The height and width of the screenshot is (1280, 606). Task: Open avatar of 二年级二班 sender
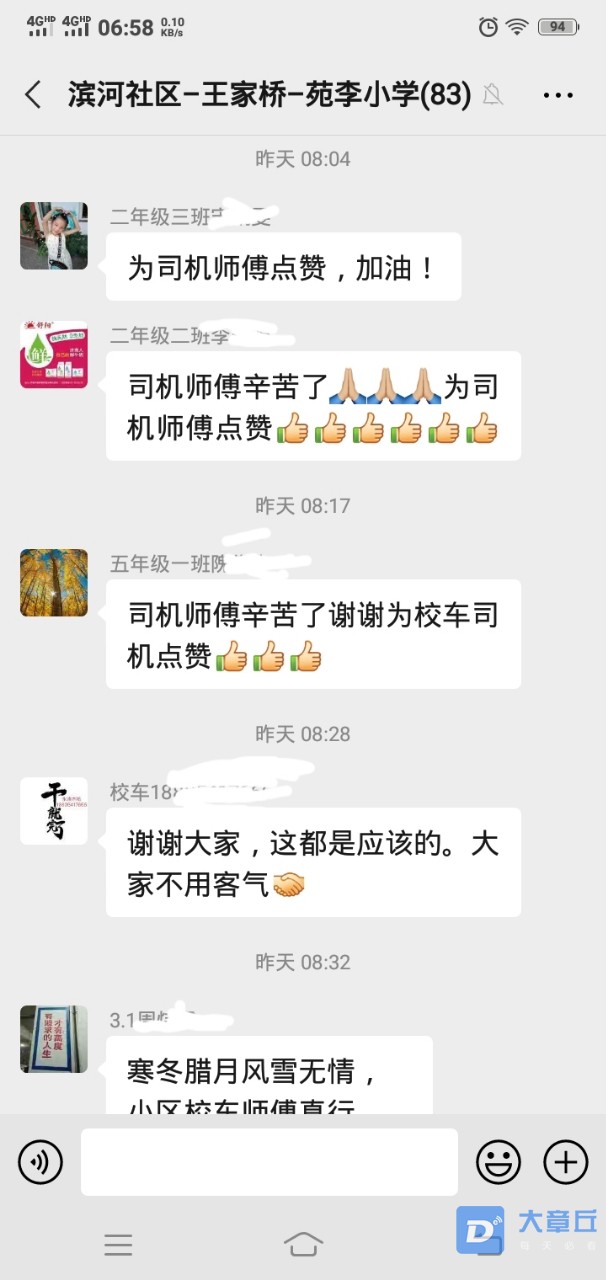(x=54, y=355)
